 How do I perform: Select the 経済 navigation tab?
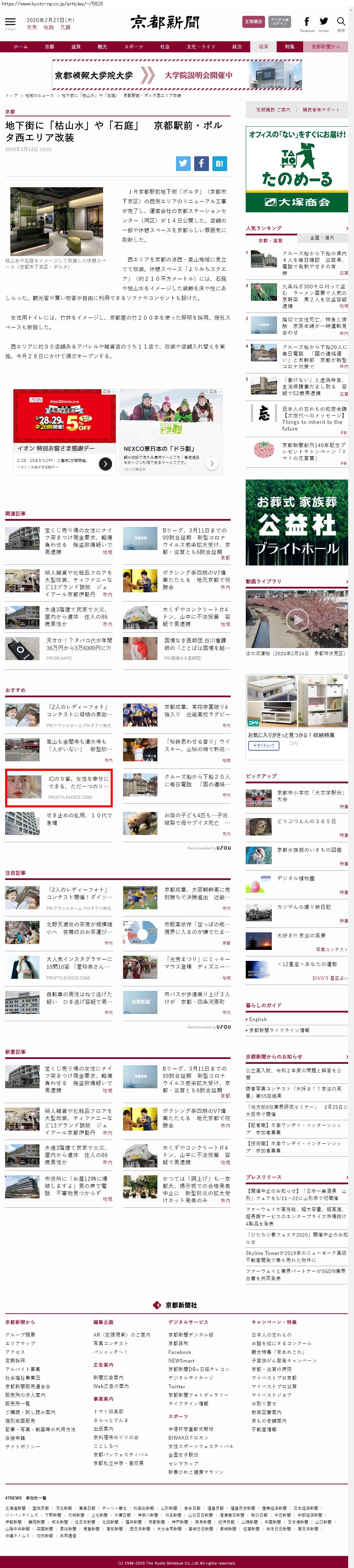pos(263,47)
